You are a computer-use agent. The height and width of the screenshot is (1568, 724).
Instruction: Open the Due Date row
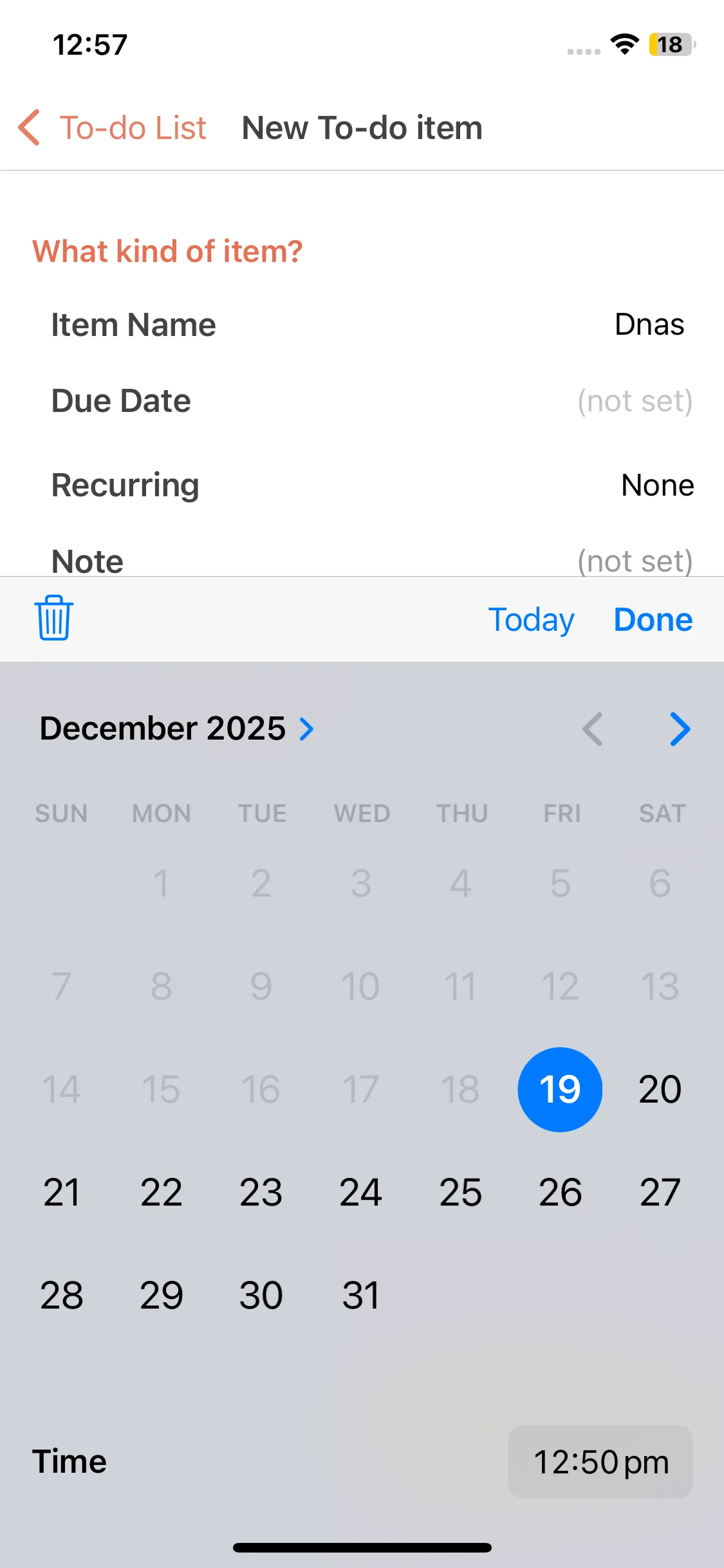point(362,401)
